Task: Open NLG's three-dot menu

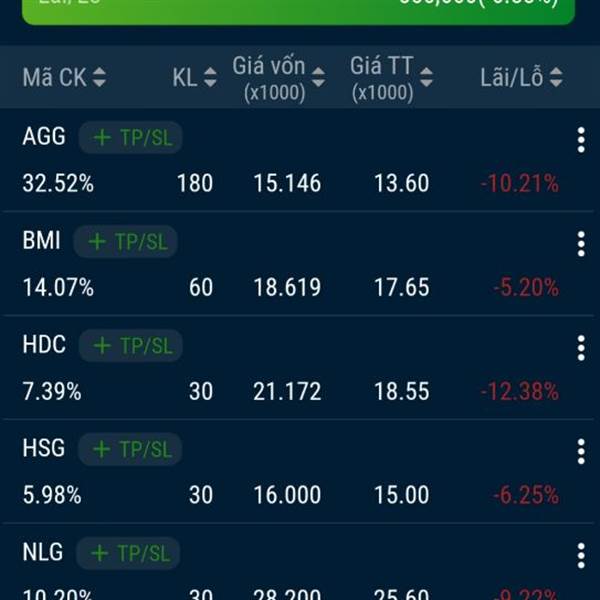Action: coord(581,556)
